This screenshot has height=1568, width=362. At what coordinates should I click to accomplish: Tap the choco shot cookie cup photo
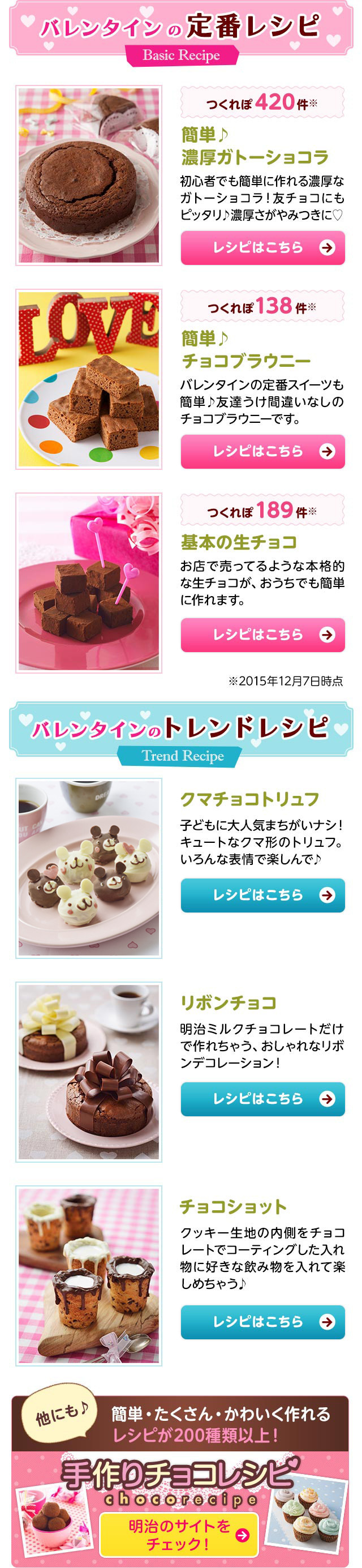tap(89, 1275)
